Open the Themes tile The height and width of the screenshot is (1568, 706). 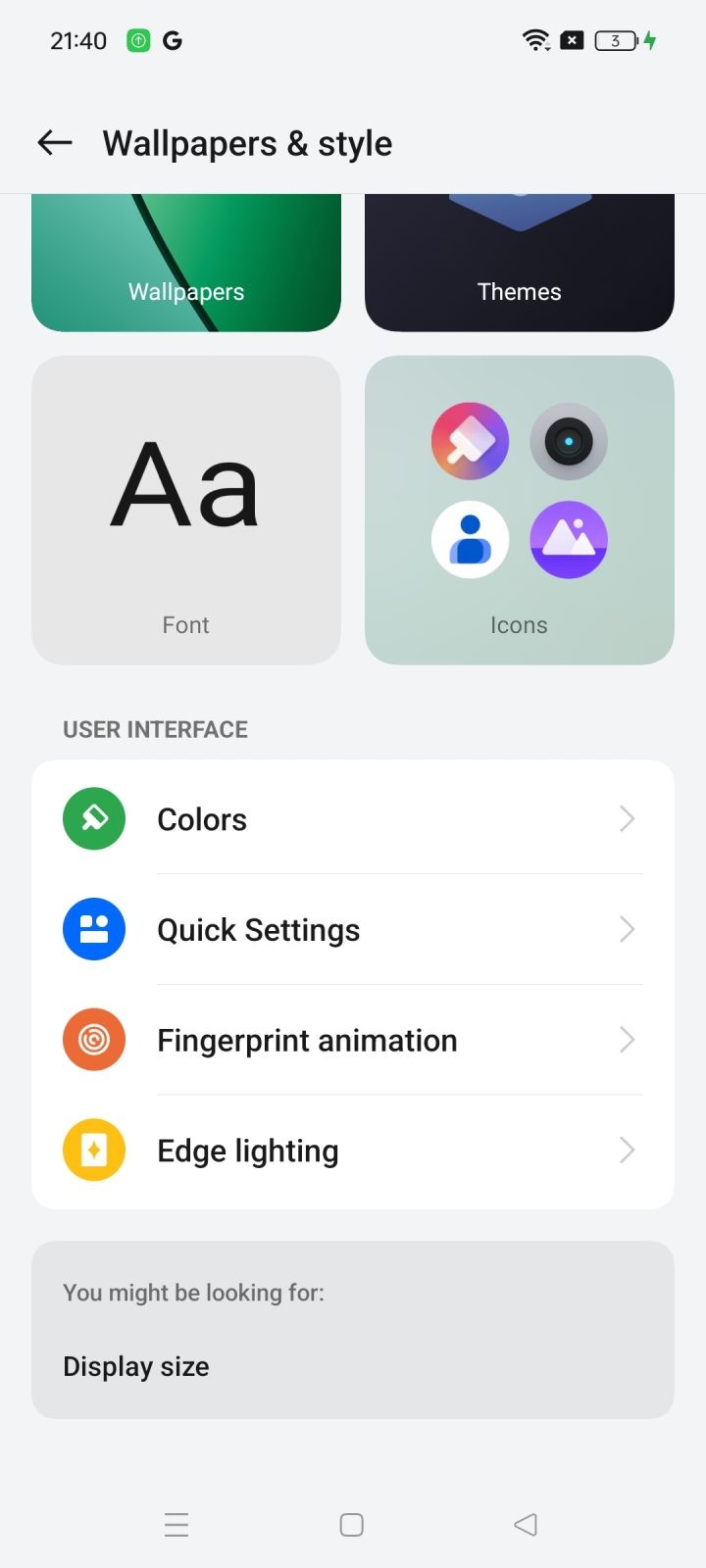[520, 263]
